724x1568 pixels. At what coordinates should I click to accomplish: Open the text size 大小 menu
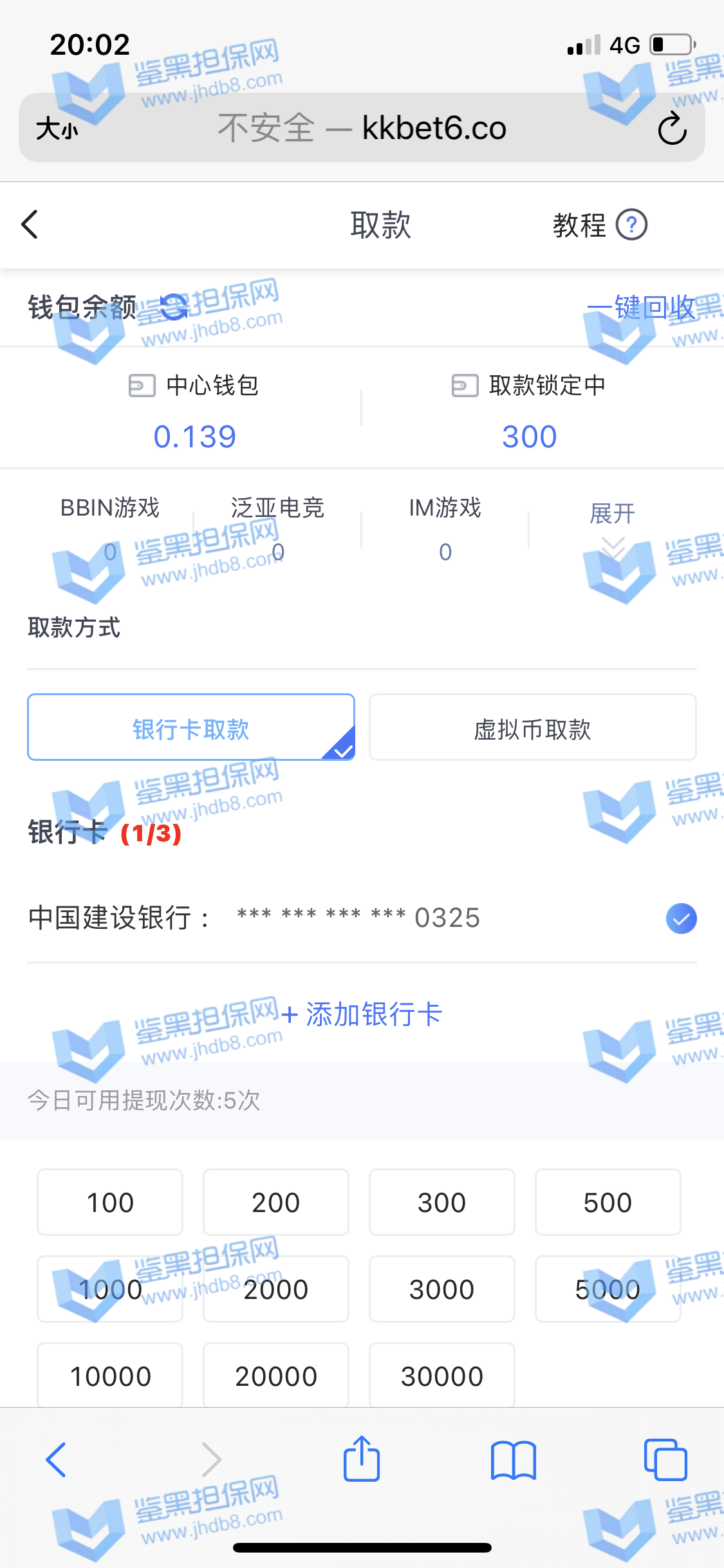57,128
